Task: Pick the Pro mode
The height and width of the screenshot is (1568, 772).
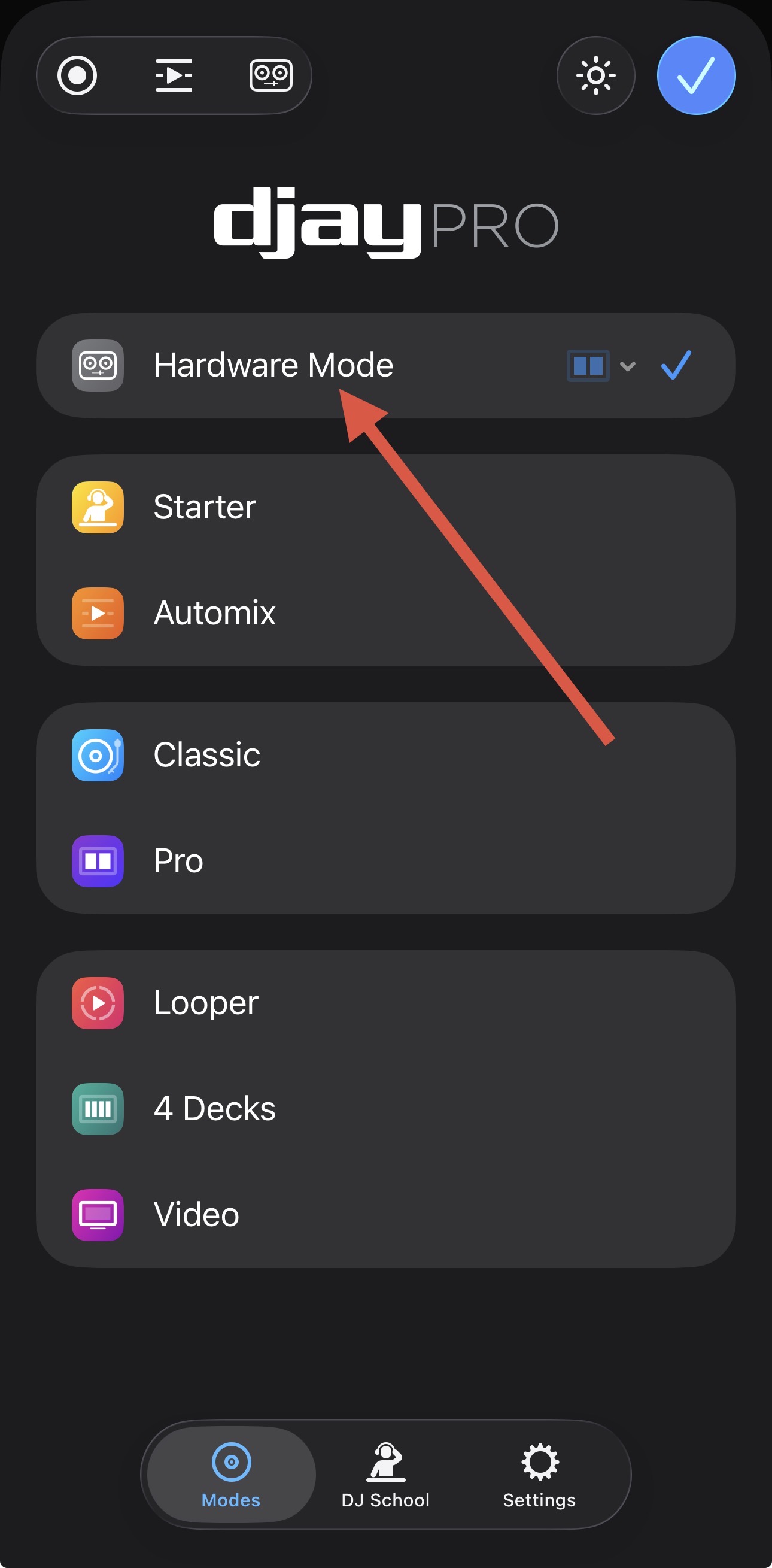Action: pyautogui.click(x=178, y=861)
